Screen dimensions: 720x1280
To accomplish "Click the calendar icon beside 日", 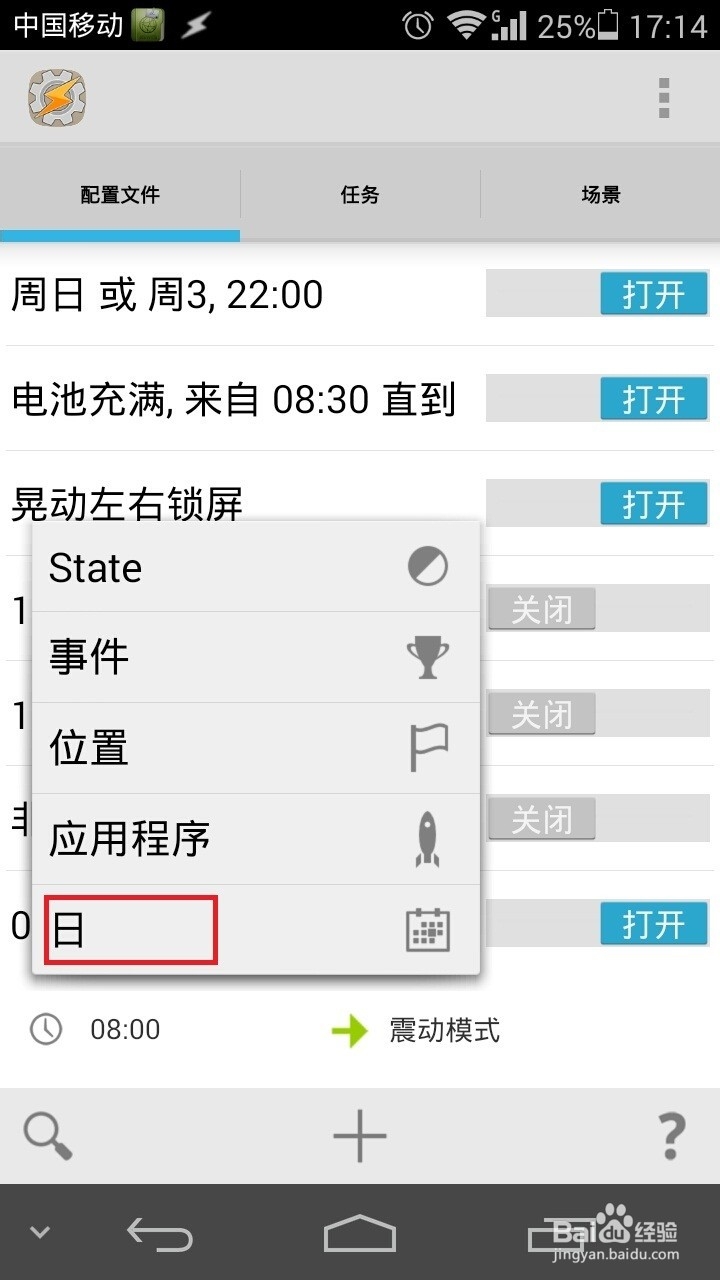I will [x=428, y=929].
